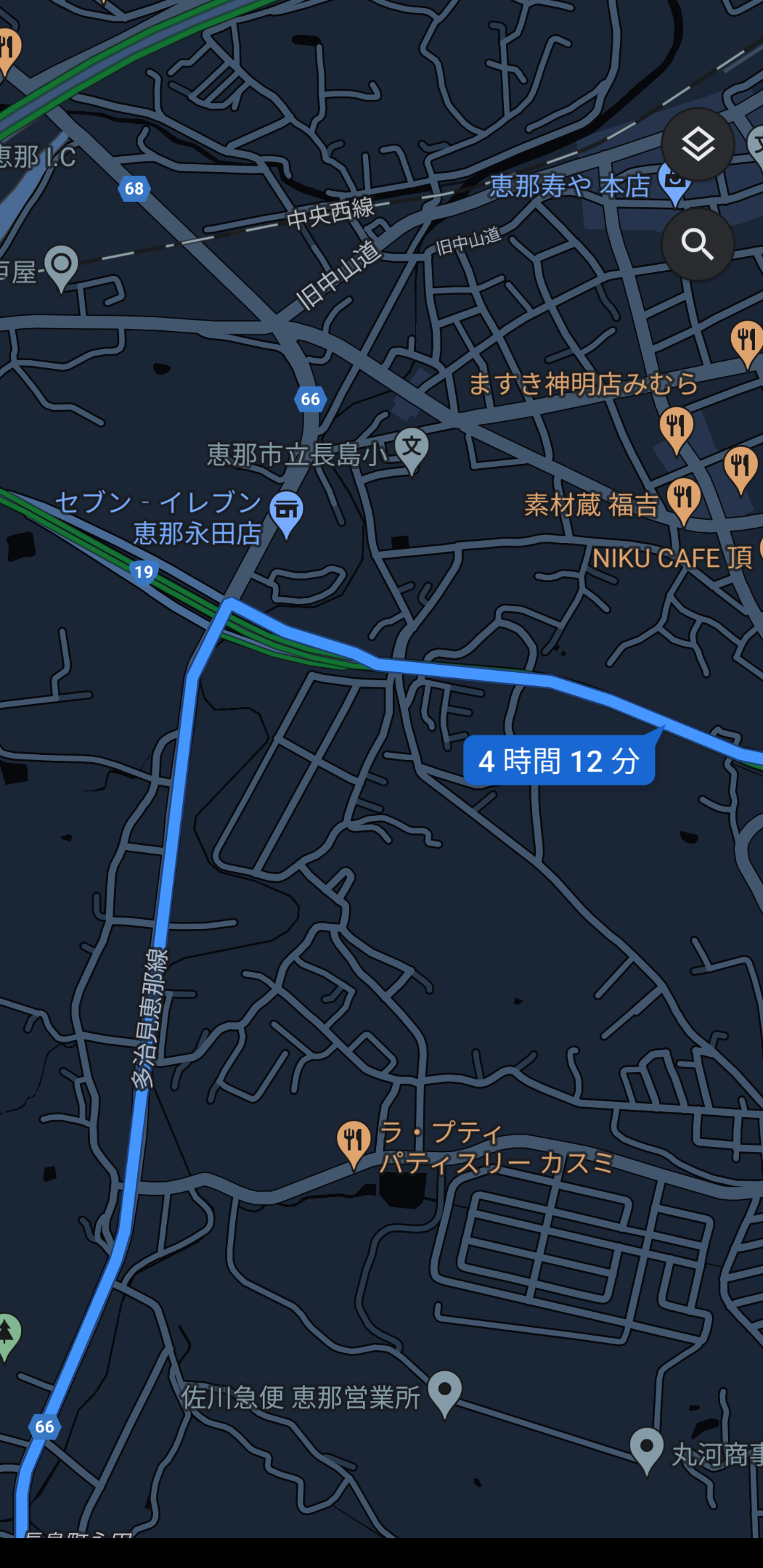The width and height of the screenshot is (763, 1568).
Task: Select the 4時間 12分 route label
Action: pyautogui.click(x=559, y=761)
